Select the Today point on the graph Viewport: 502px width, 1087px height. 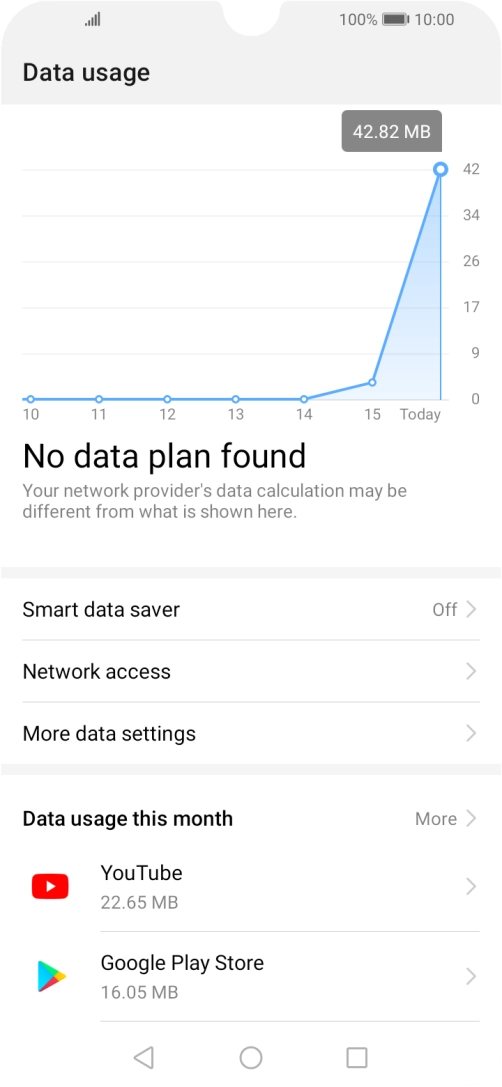click(x=440, y=169)
